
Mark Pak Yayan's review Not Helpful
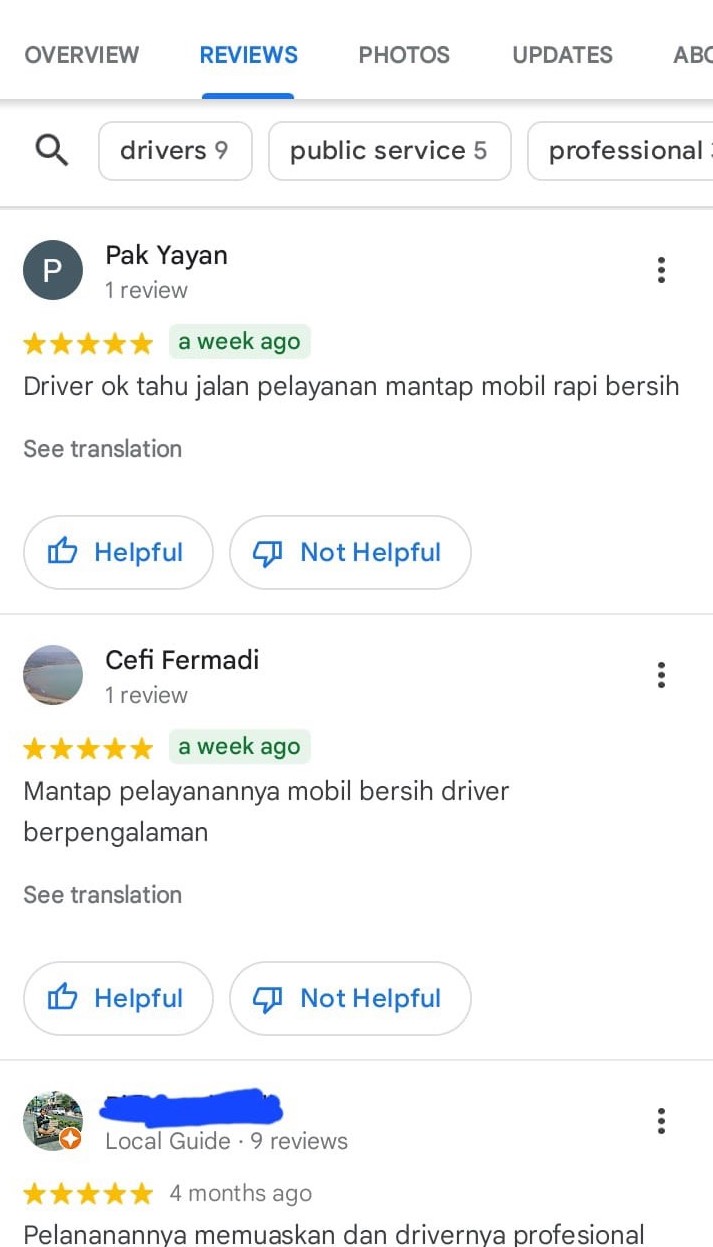coord(350,552)
